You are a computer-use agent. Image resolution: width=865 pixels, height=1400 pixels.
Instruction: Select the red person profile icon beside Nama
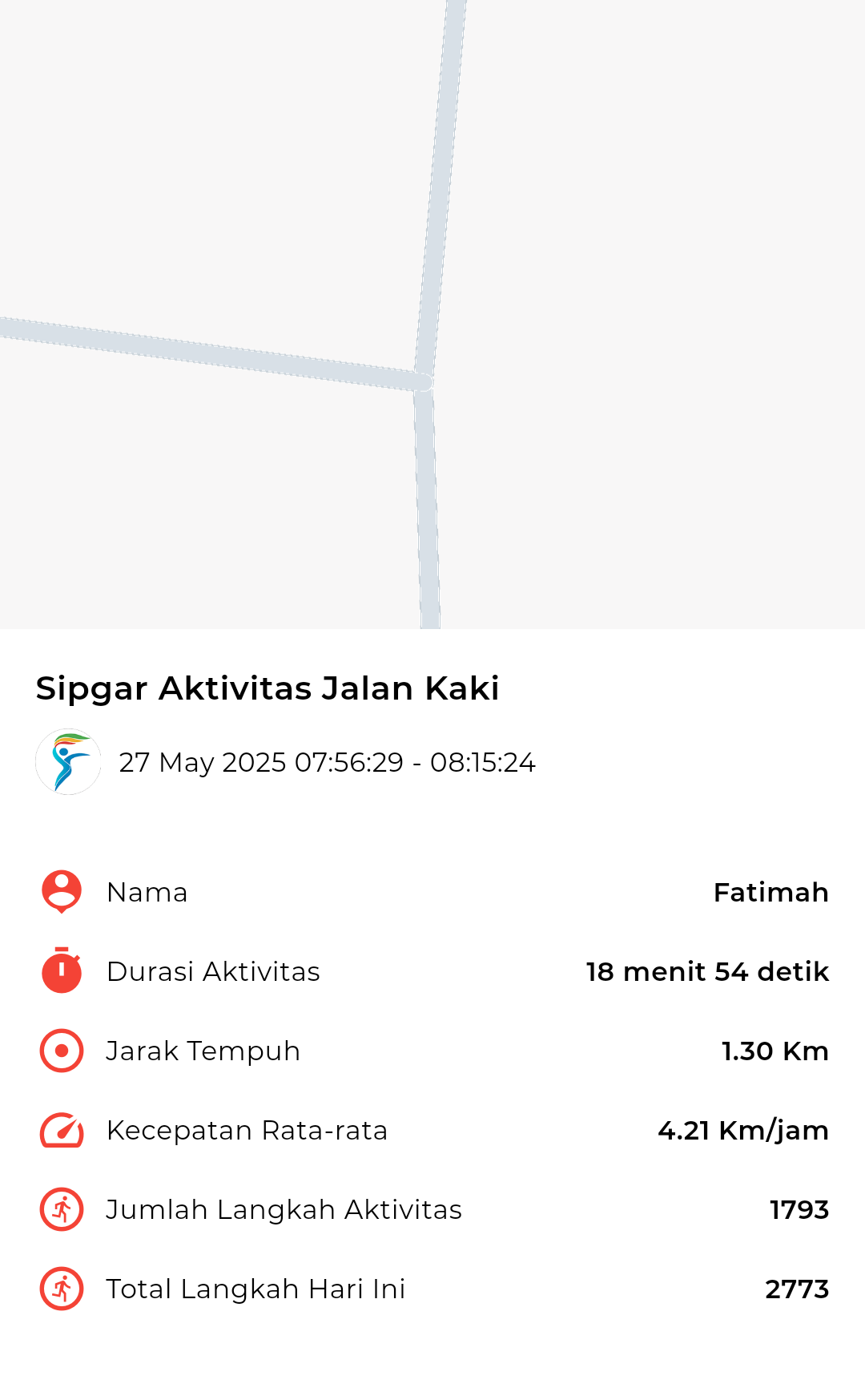60,891
